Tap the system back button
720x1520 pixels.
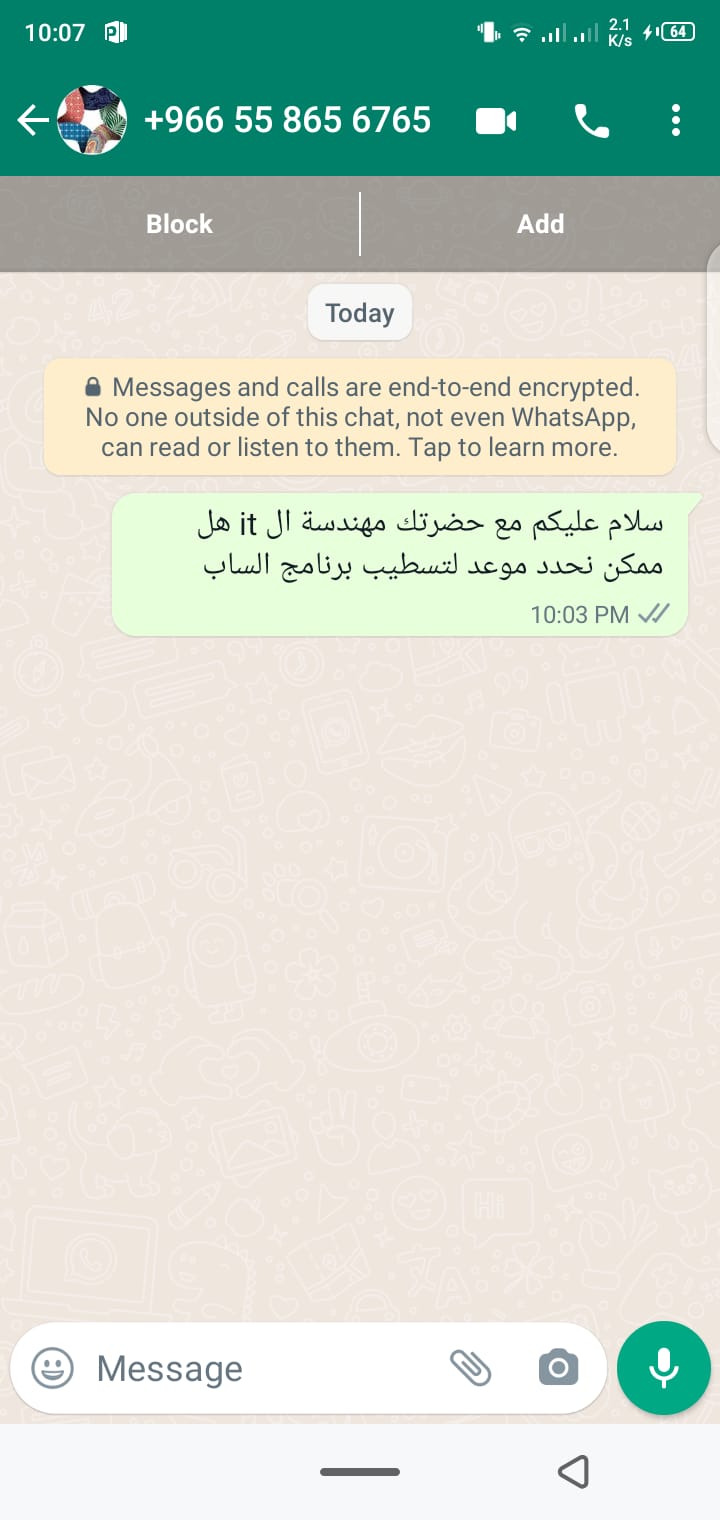pos(573,1471)
